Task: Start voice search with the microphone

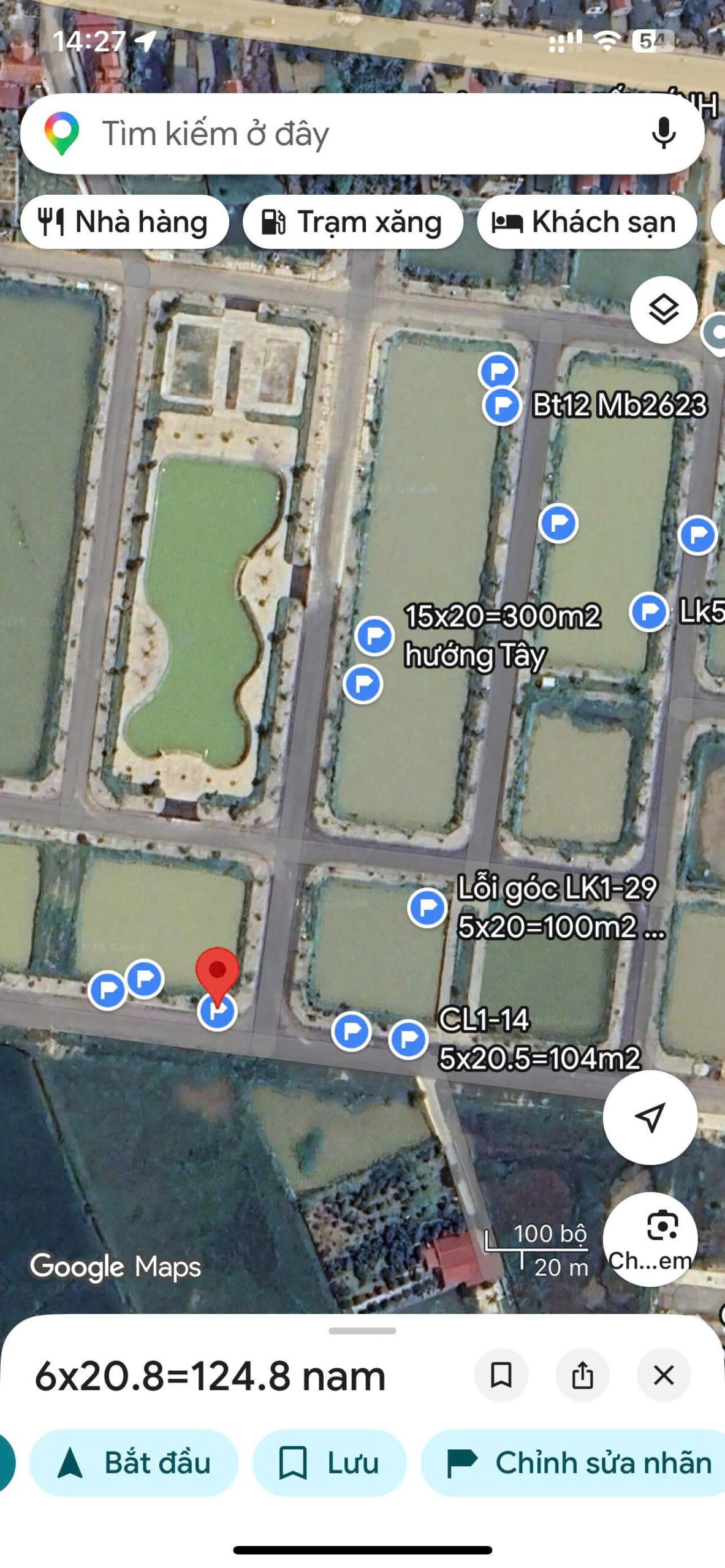Action: (664, 133)
